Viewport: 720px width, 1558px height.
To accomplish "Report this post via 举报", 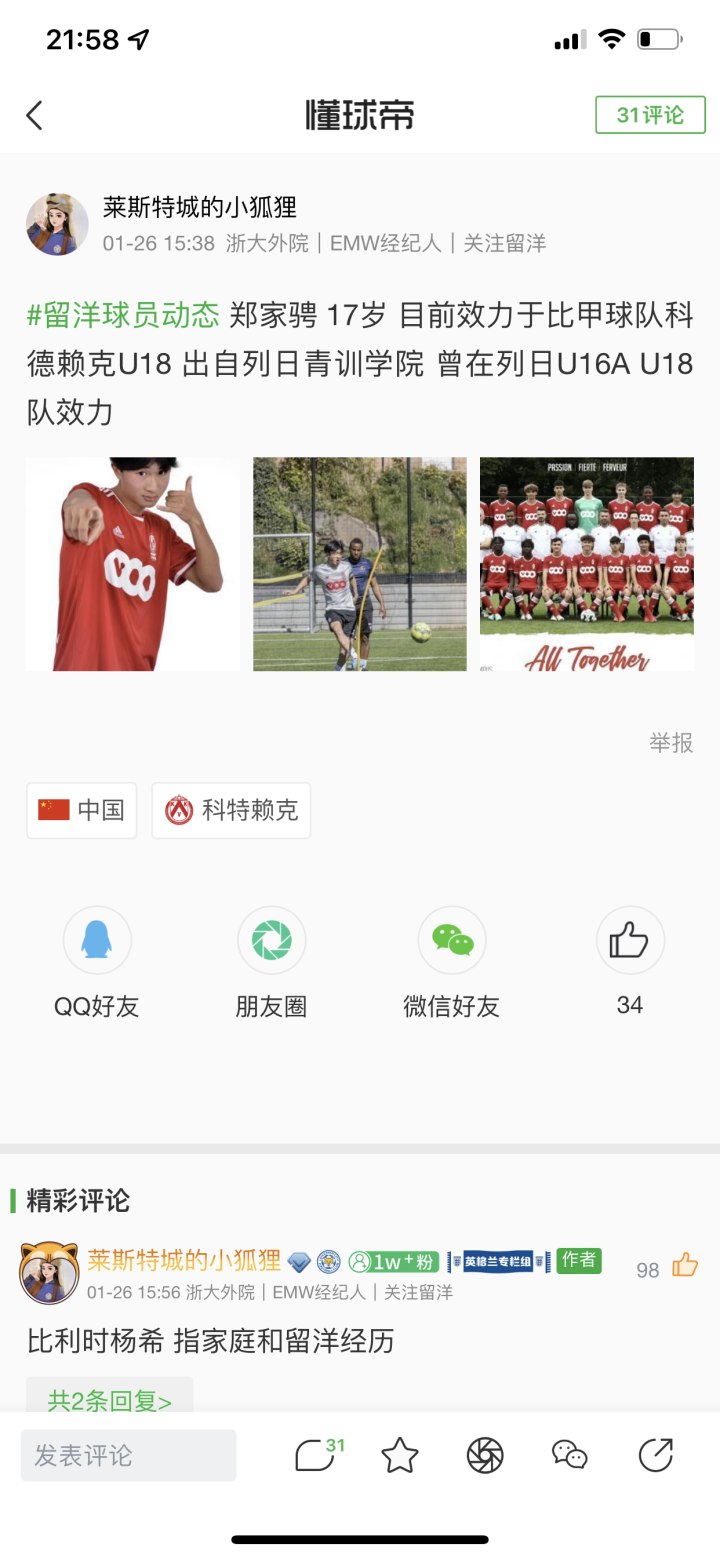I will tap(671, 742).
